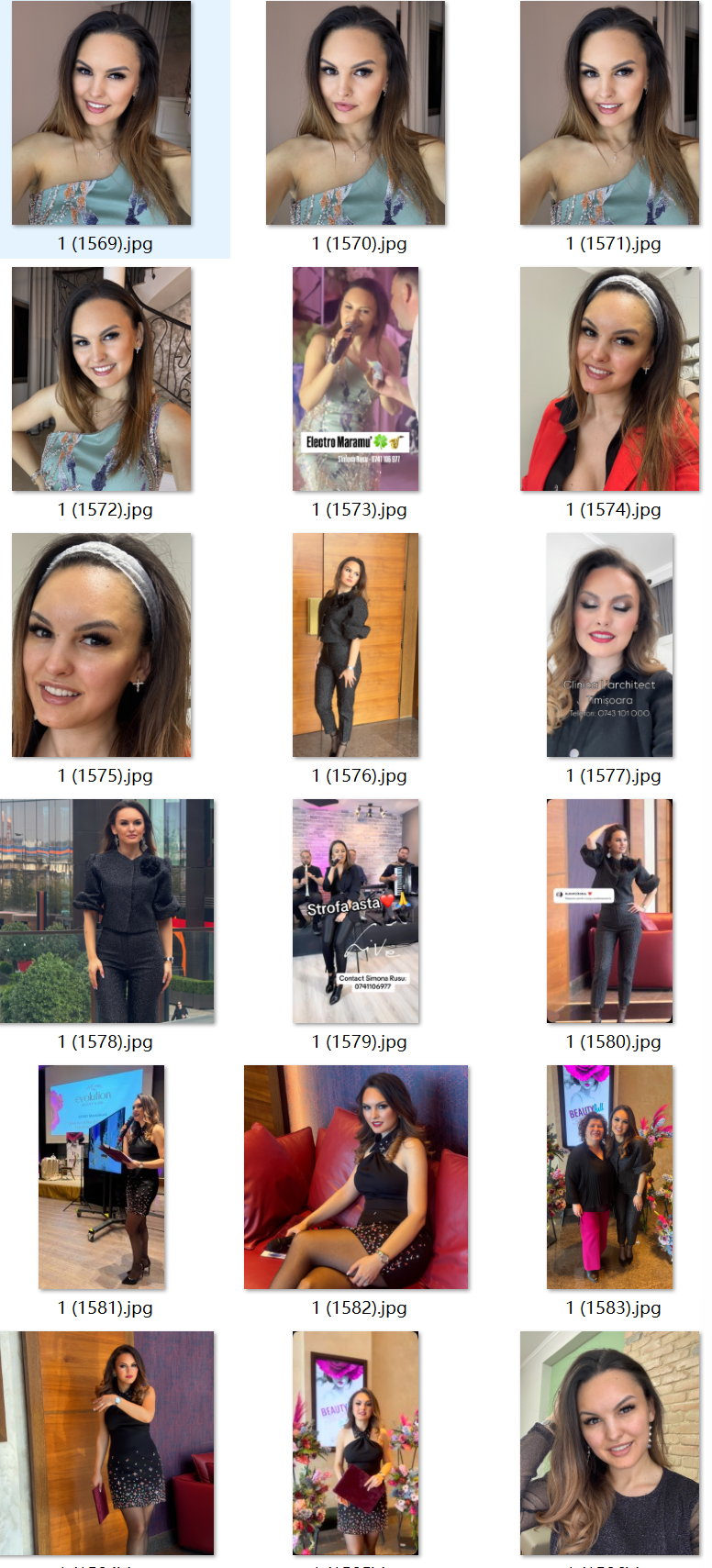Select image 1 (1574).jpg
712x1568 pixels.
[610, 379]
